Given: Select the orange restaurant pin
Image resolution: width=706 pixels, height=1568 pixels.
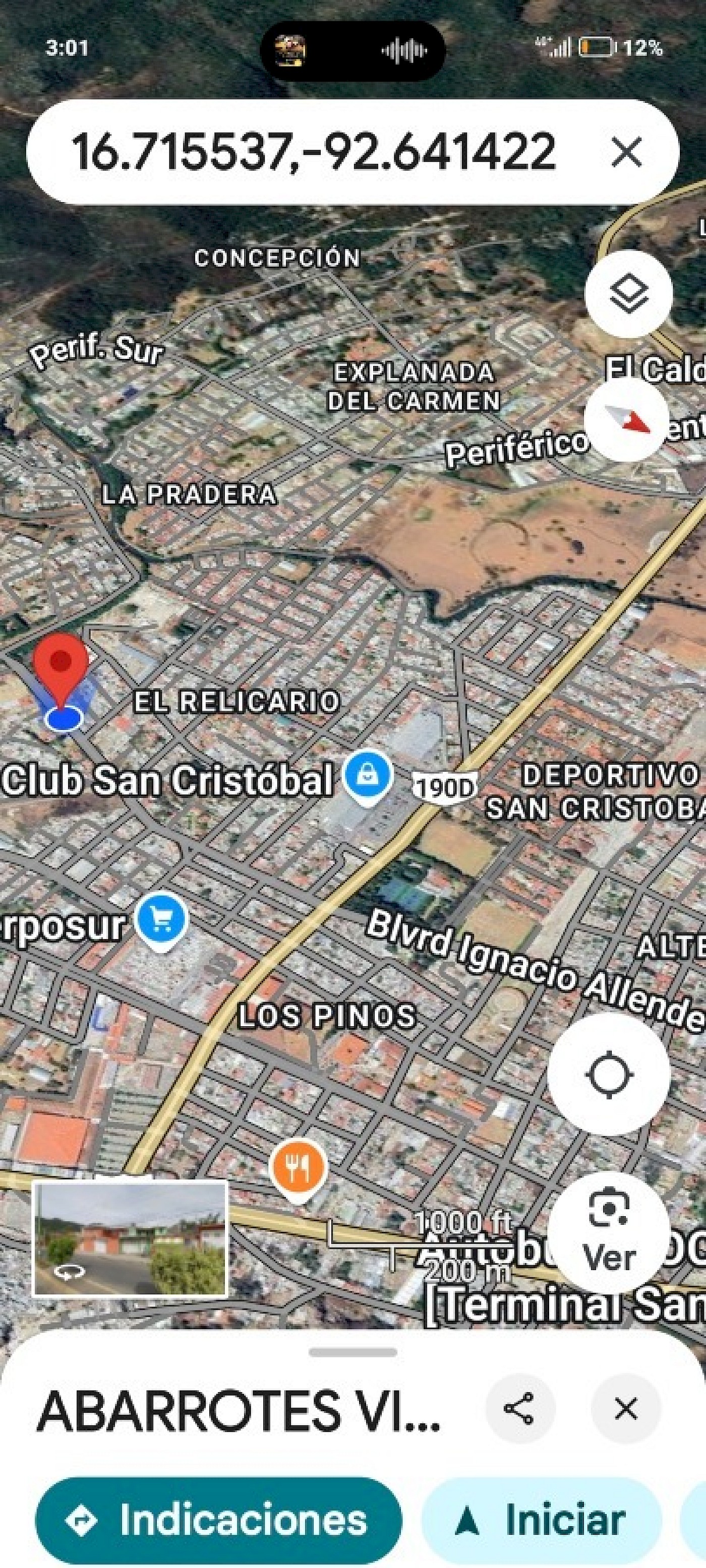Looking at the screenshot, I should point(297,1167).
